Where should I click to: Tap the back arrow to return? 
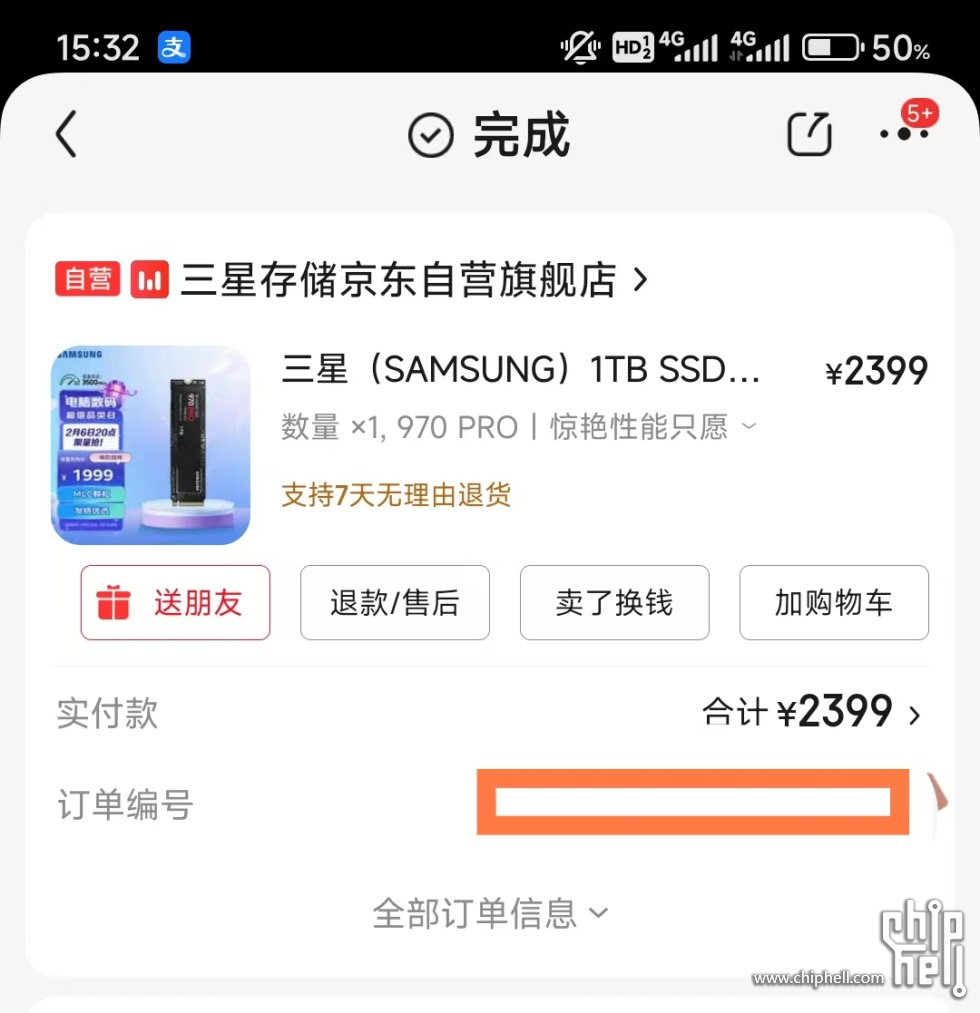[x=64, y=134]
